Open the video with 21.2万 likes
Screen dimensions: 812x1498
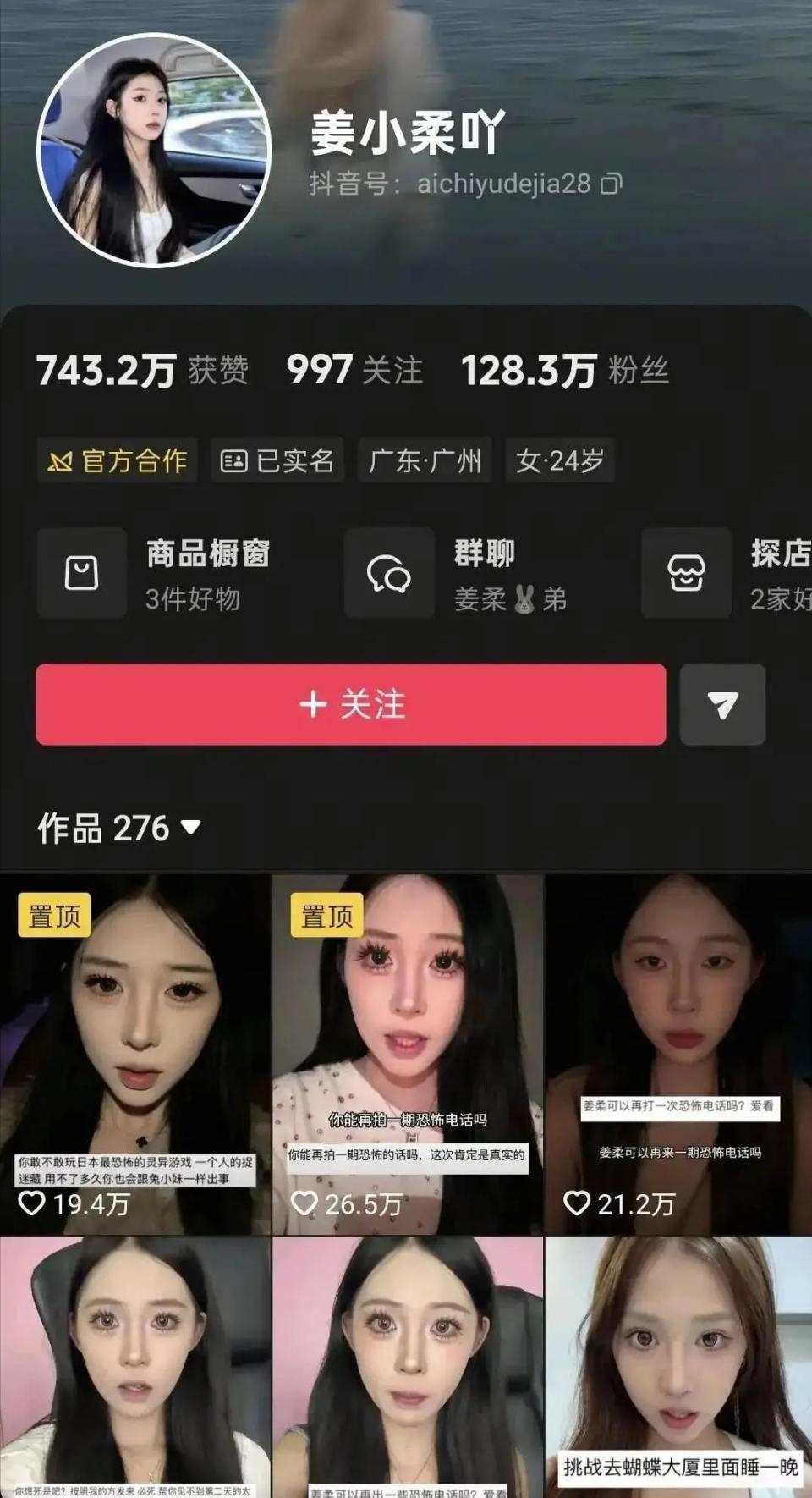[x=679, y=1054]
